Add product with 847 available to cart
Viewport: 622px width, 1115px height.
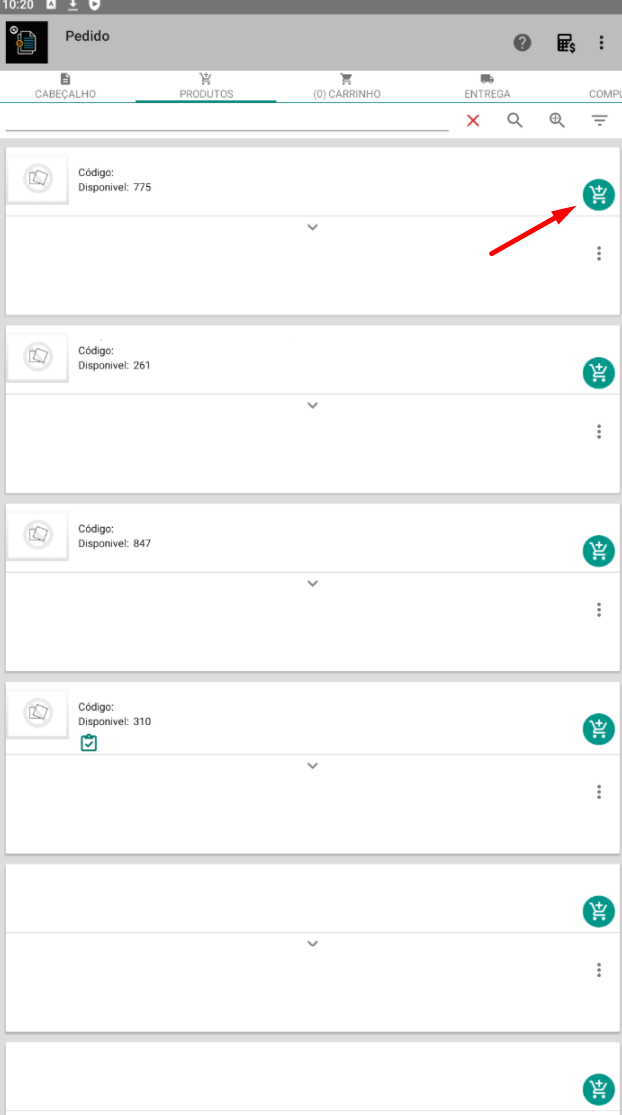[599, 550]
